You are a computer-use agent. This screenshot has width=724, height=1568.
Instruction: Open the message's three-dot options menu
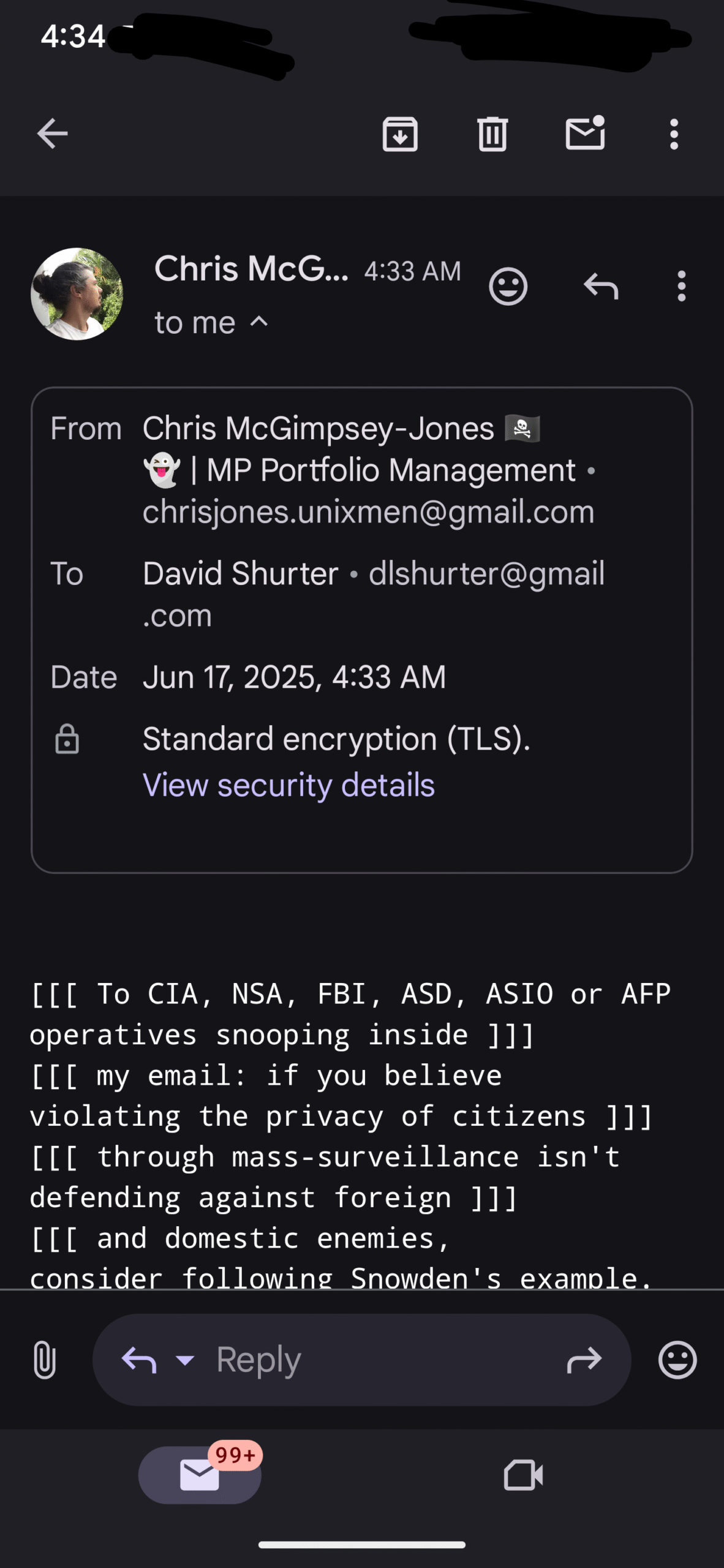(x=681, y=286)
